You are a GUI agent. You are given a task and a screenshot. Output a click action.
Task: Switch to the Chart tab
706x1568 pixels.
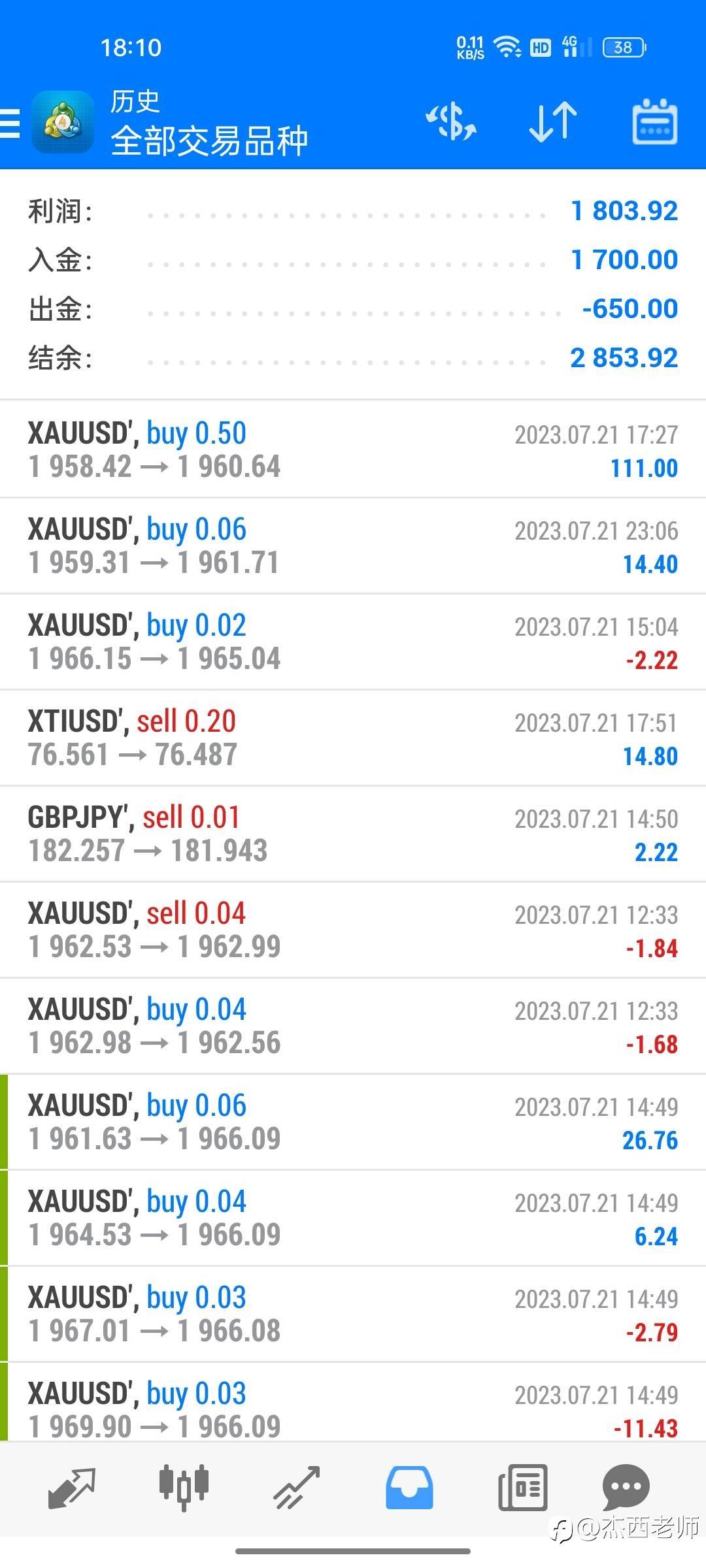point(184,1488)
